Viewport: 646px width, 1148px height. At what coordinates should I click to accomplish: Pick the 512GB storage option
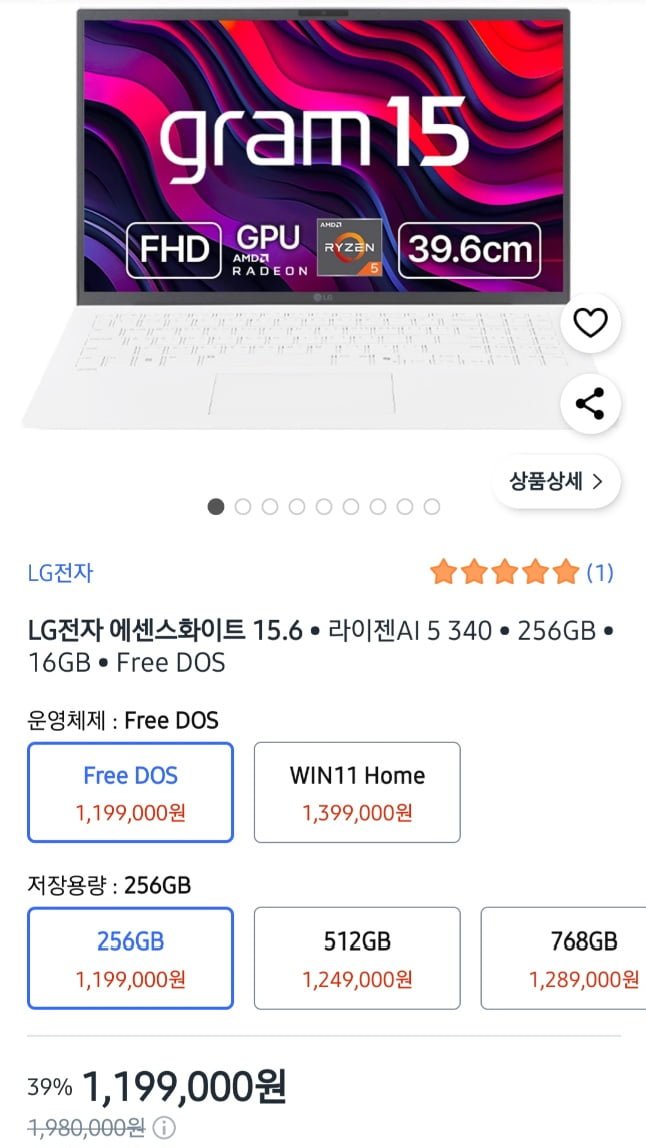coord(357,958)
